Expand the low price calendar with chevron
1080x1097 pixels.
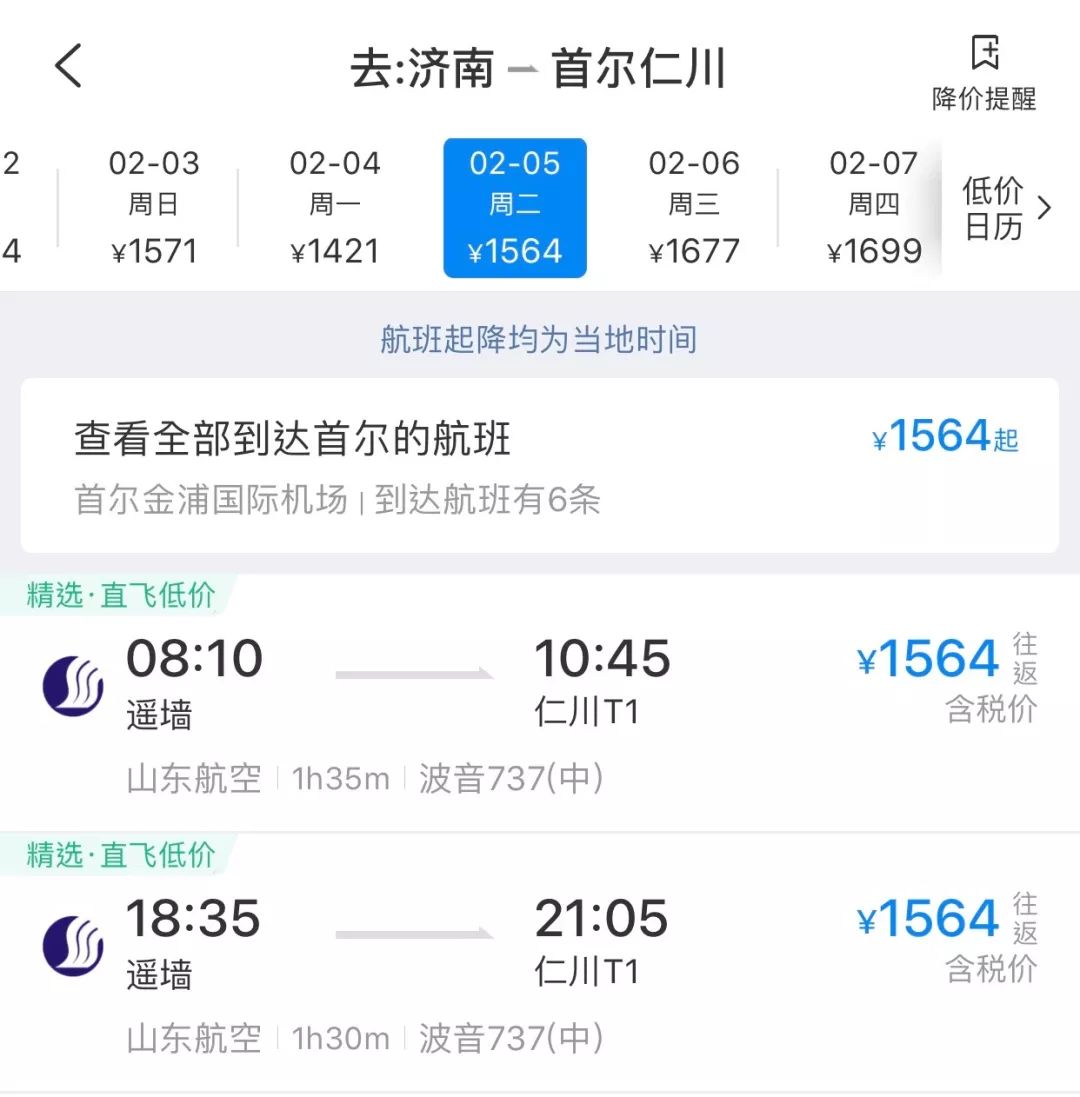click(1045, 205)
